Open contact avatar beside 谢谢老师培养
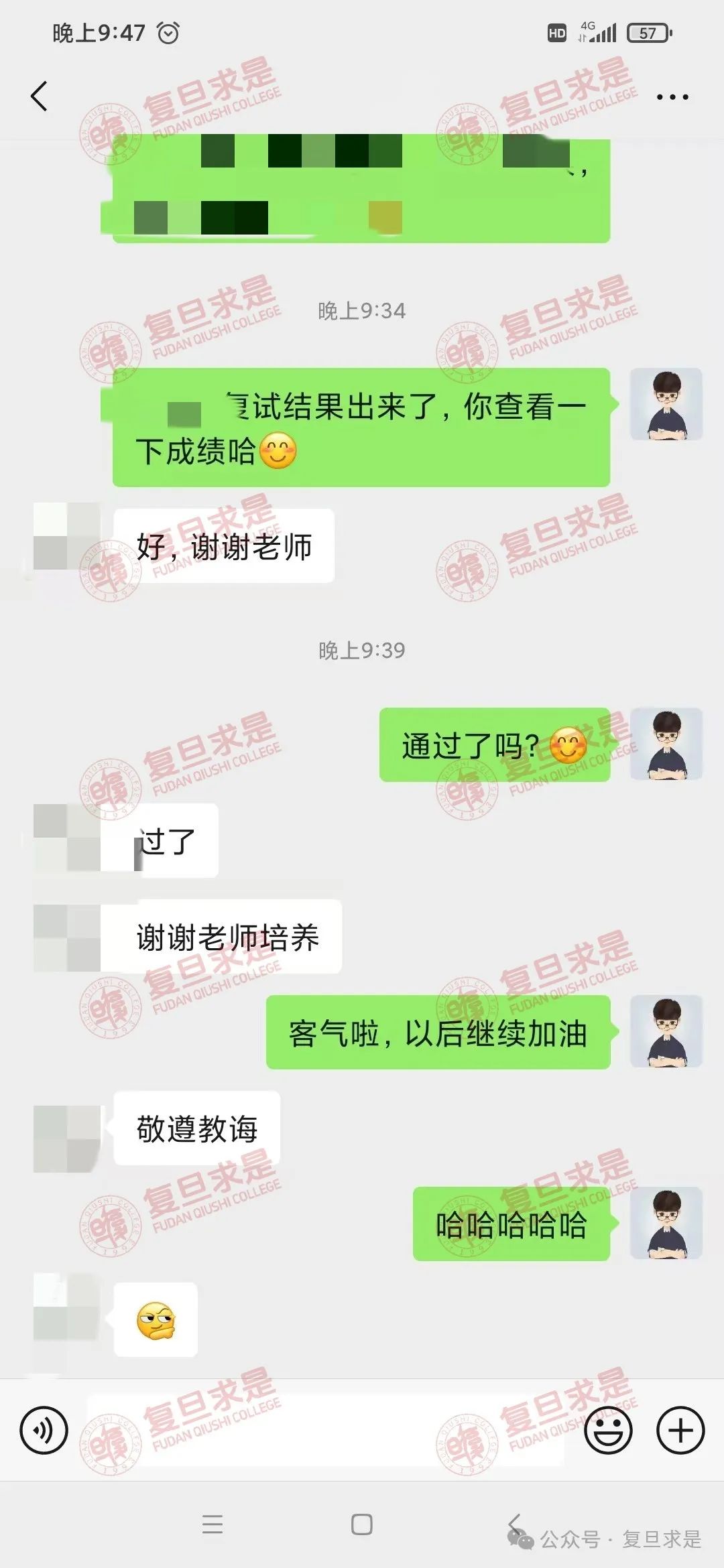Screen dimensions: 724x1568 (67, 937)
